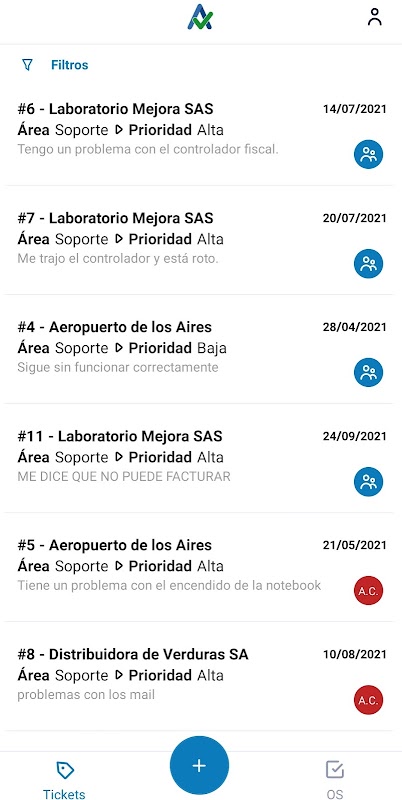Open the user profile icon
This screenshot has height=800, width=402.
374,17
